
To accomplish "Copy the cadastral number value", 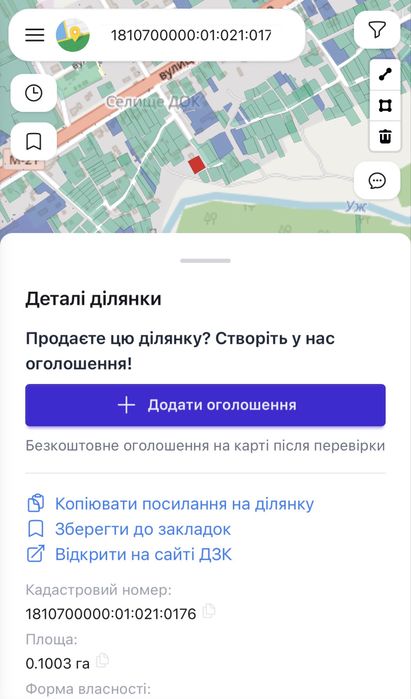I will coord(209,611).
